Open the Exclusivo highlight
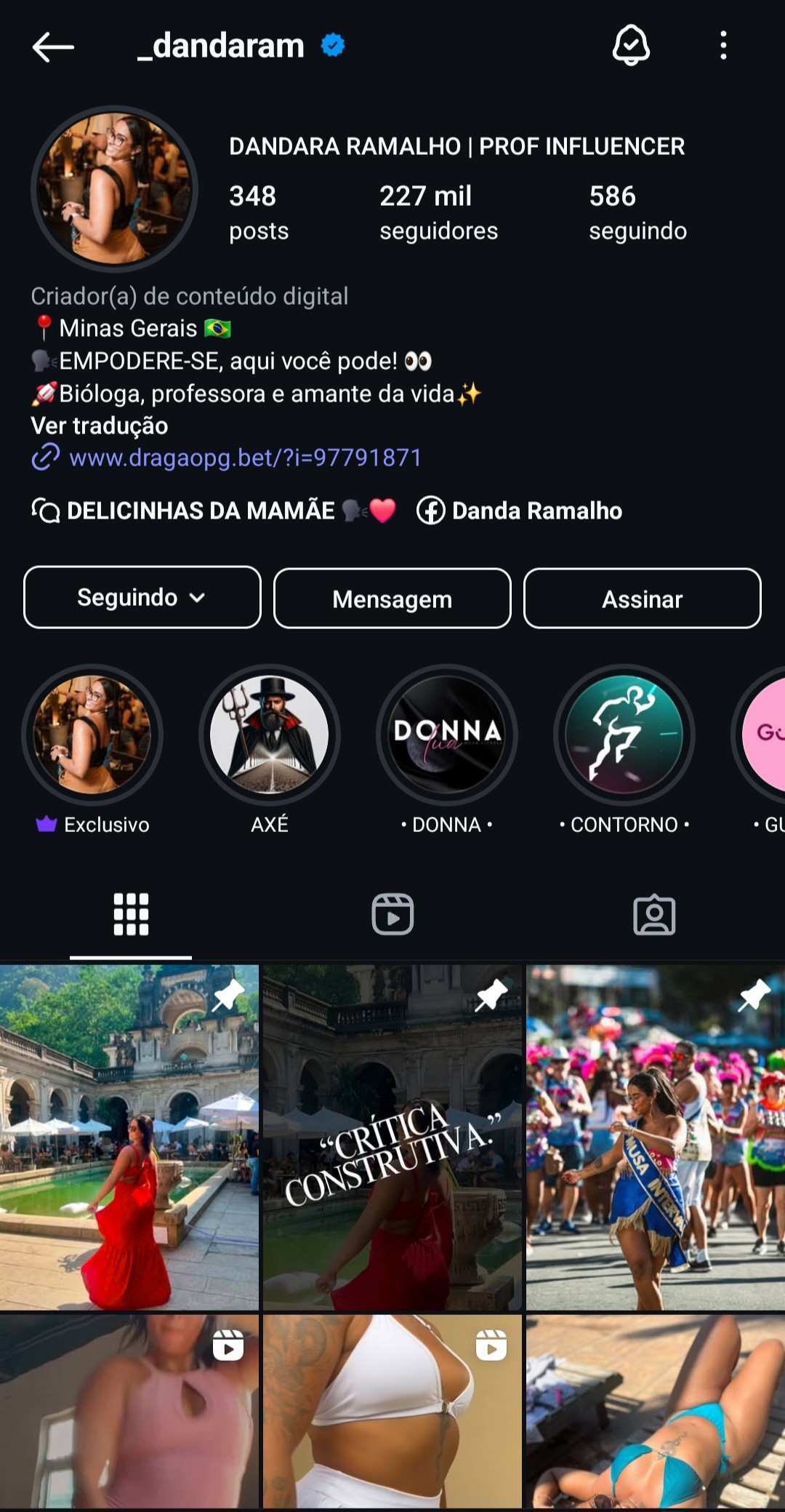Image resolution: width=785 pixels, height=1512 pixels. click(x=92, y=735)
